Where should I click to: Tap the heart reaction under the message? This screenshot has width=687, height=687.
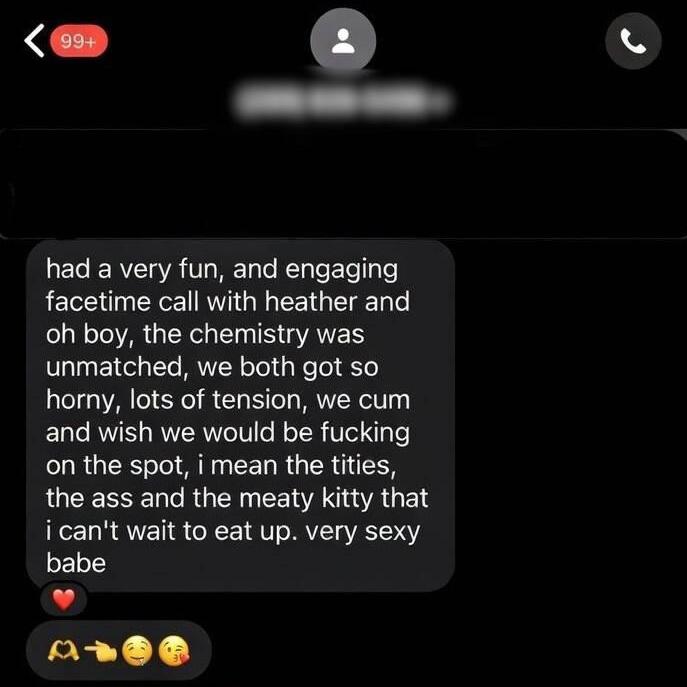click(x=64, y=599)
